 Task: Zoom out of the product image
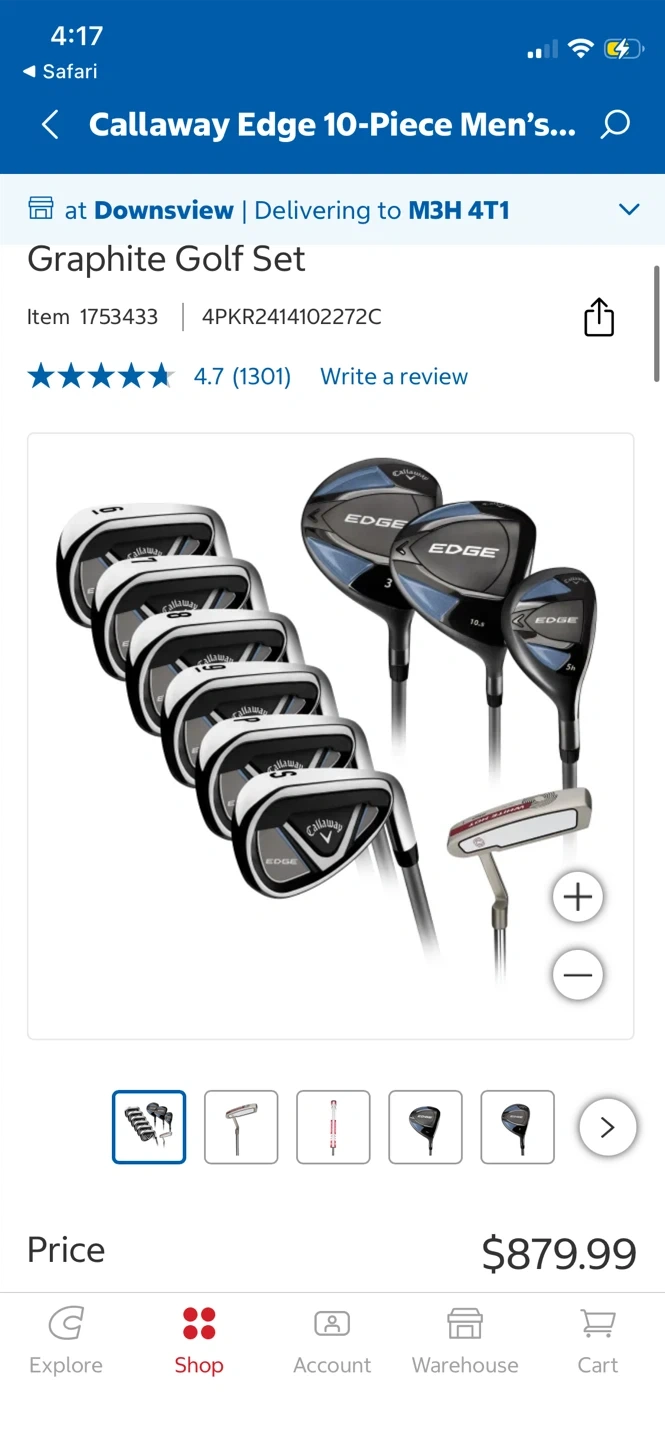tap(578, 975)
